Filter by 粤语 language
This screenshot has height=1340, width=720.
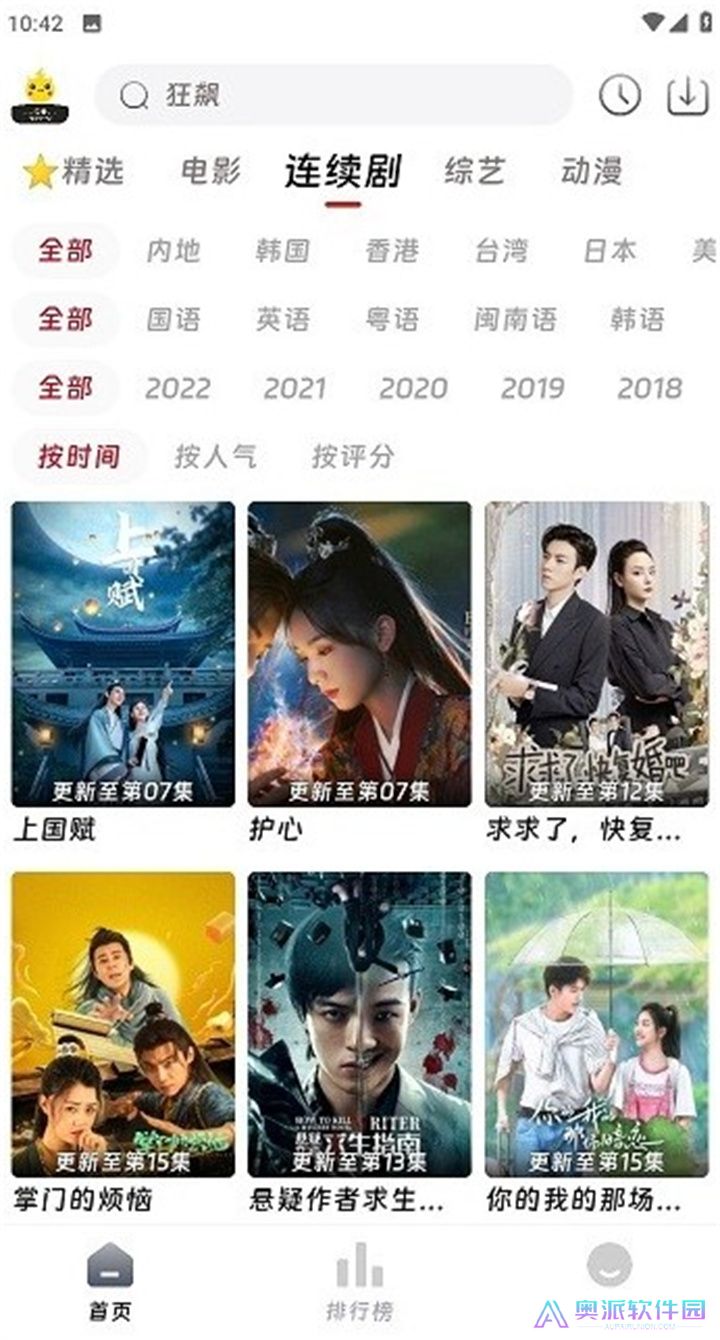[392, 320]
